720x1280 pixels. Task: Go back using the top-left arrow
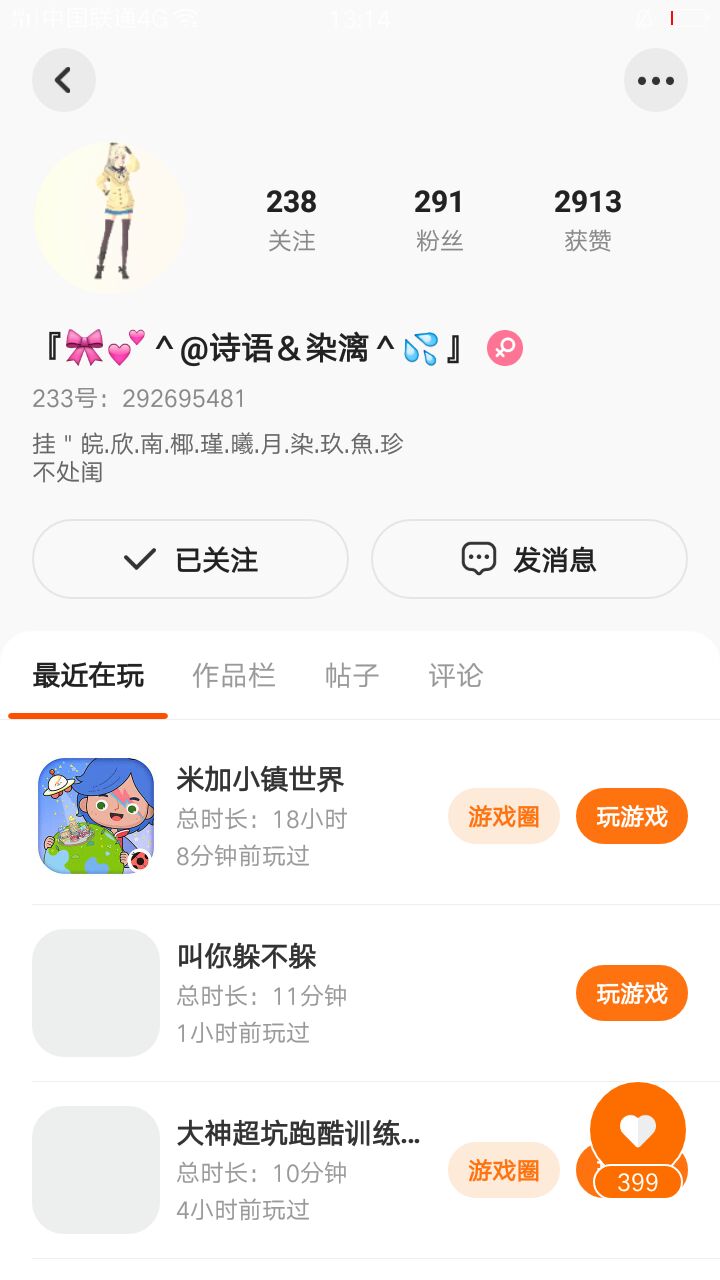[x=64, y=80]
